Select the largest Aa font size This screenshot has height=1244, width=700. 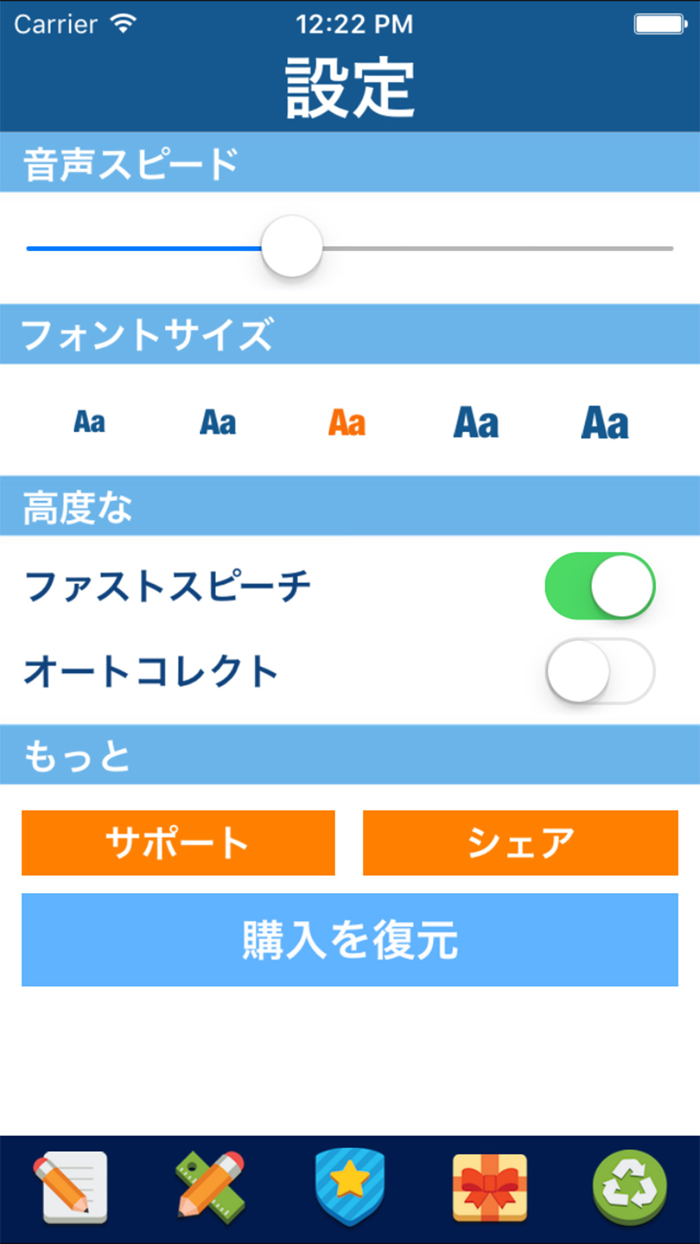coord(605,422)
